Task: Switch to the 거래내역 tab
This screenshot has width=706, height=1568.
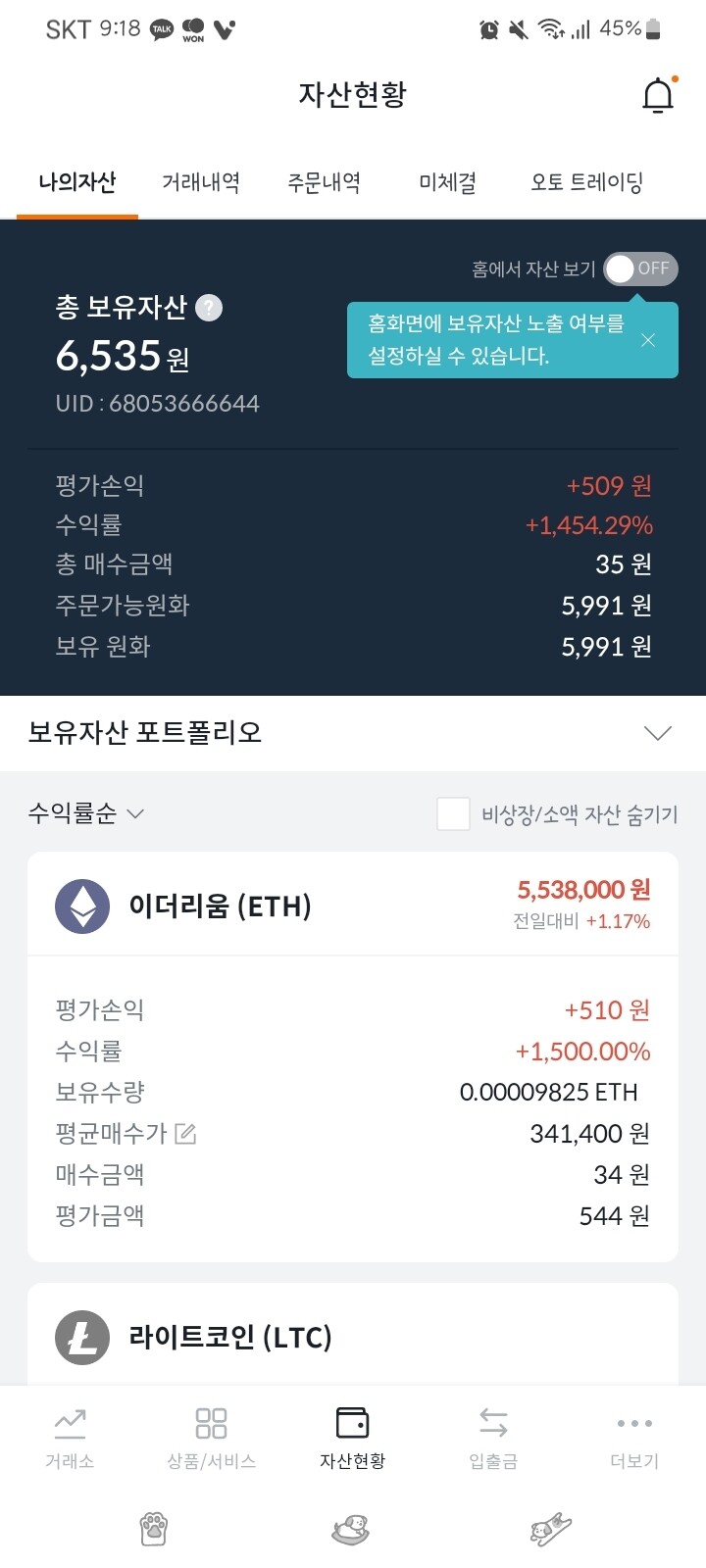Action: pos(199,182)
